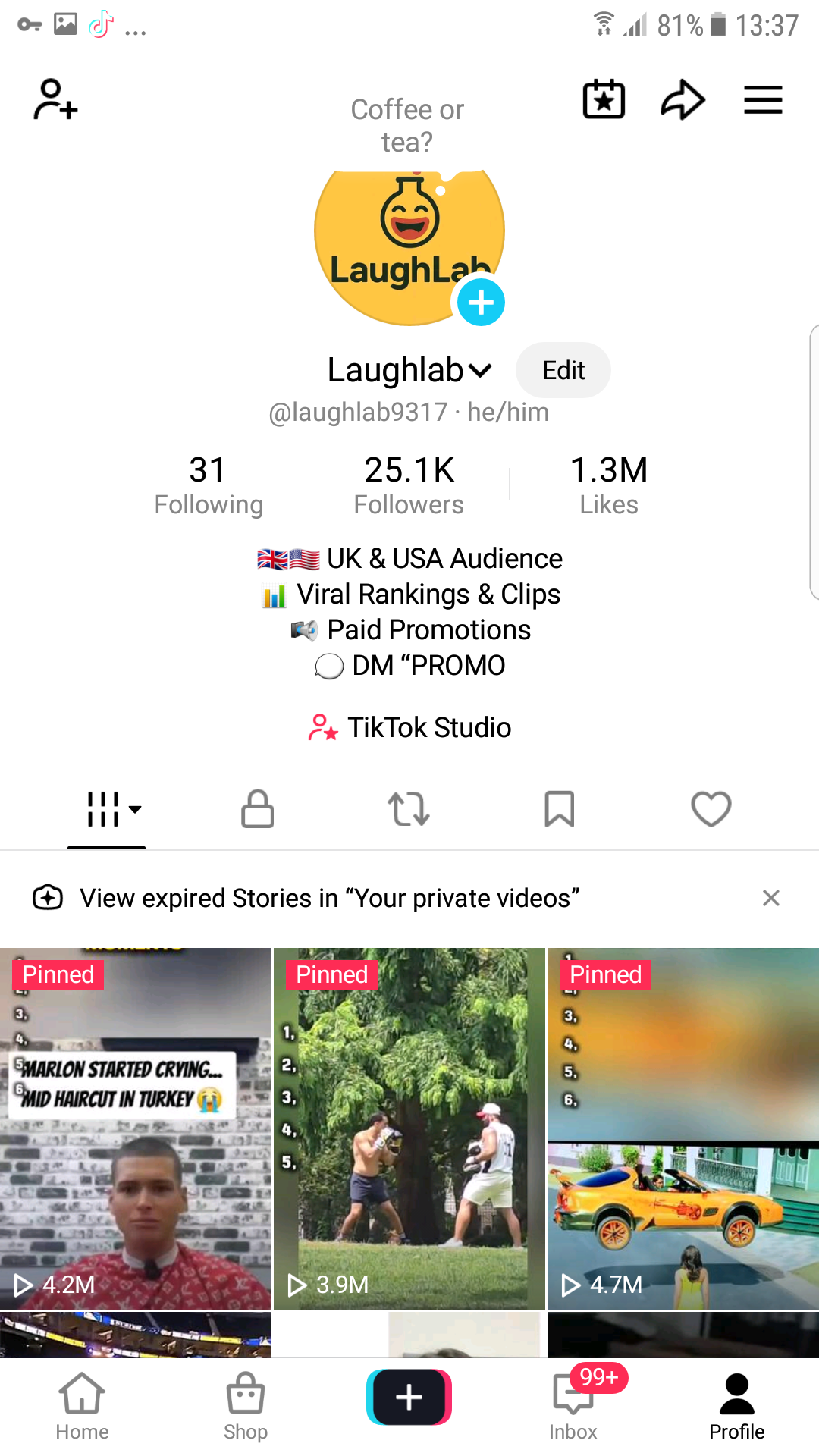Open pinned boxing video with 3.9M views
The width and height of the screenshot is (819, 1456).
tap(409, 1128)
